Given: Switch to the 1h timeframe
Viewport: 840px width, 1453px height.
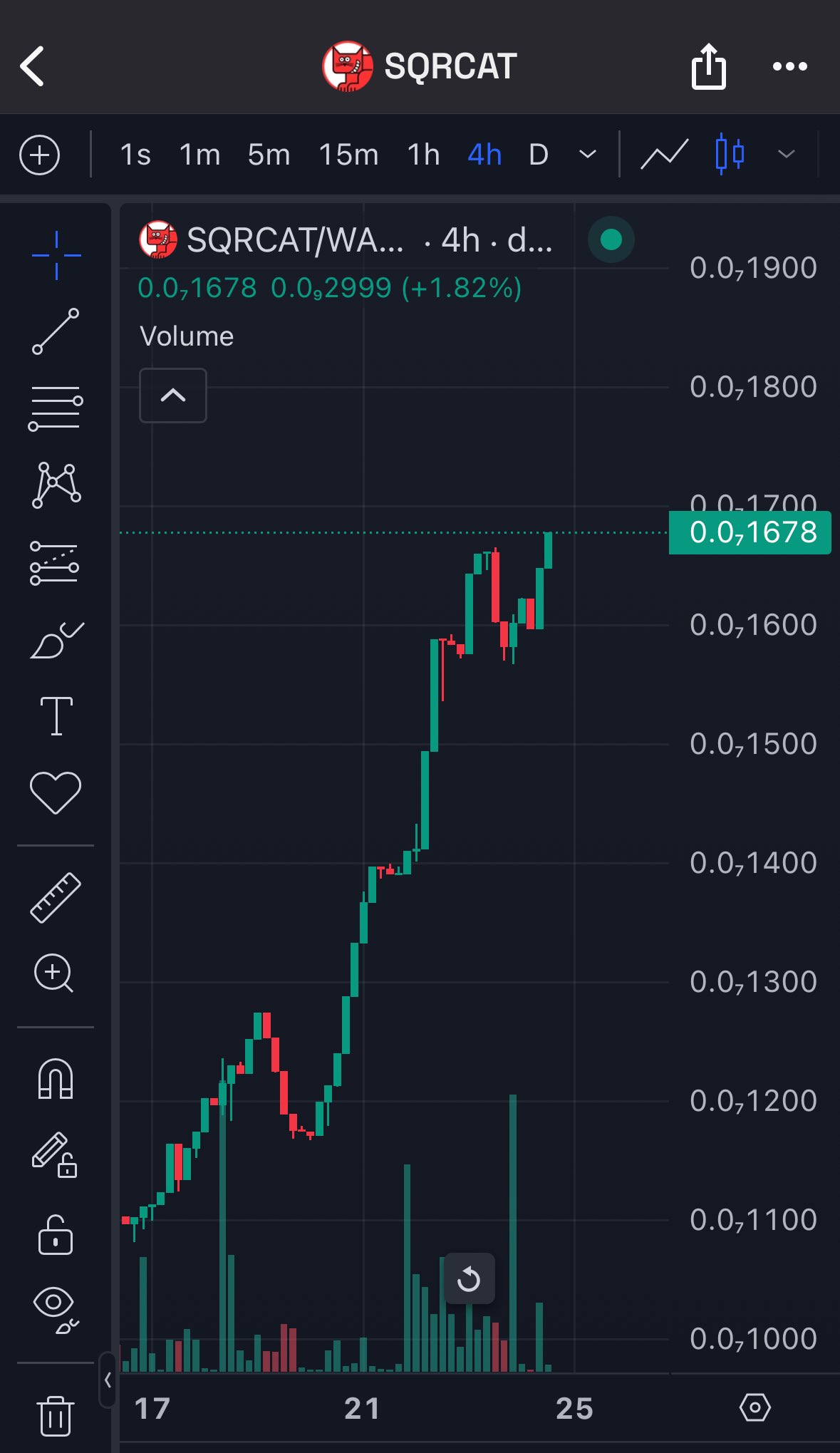Looking at the screenshot, I should tap(423, 155).
